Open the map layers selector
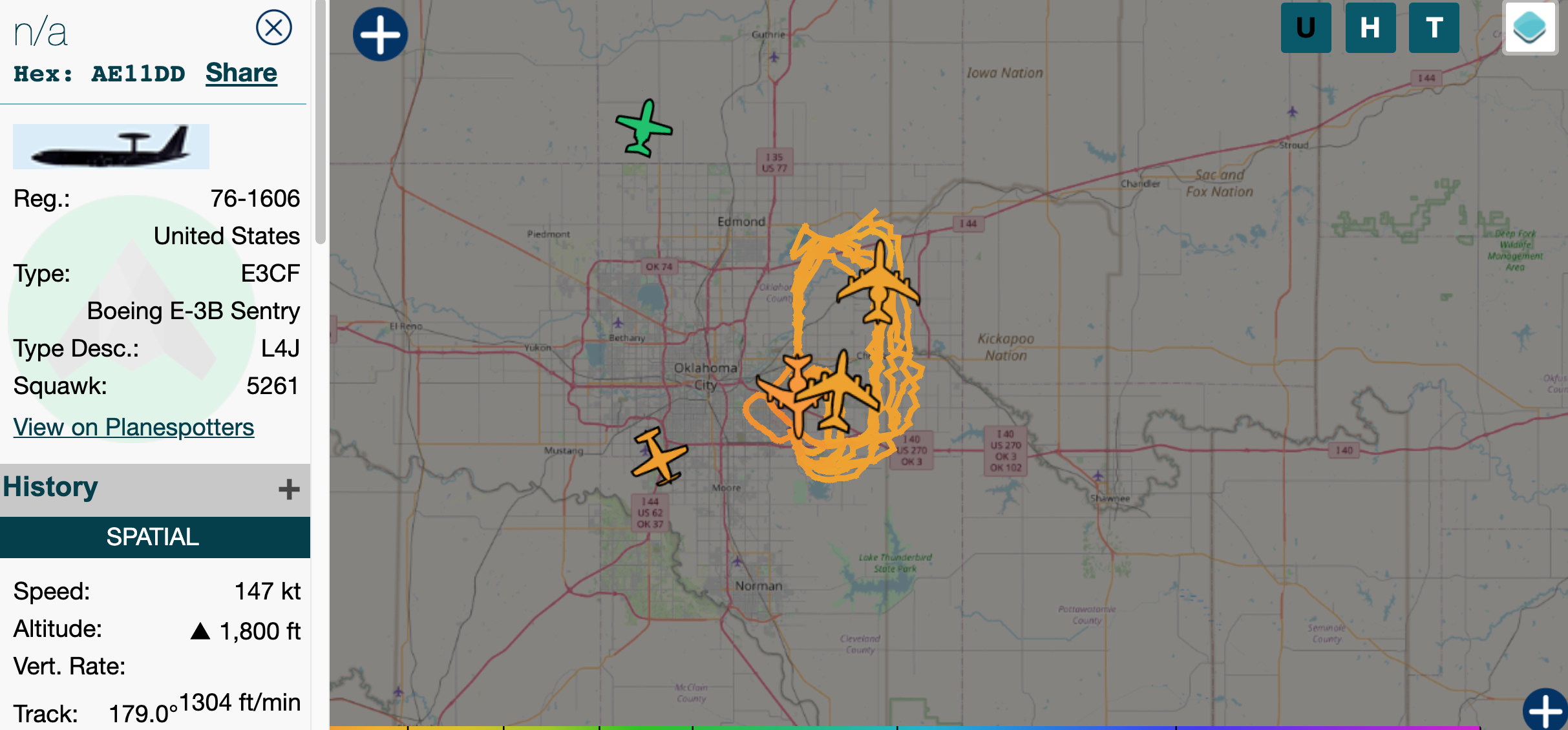1568x730 pixels. tap(1529, 28)
